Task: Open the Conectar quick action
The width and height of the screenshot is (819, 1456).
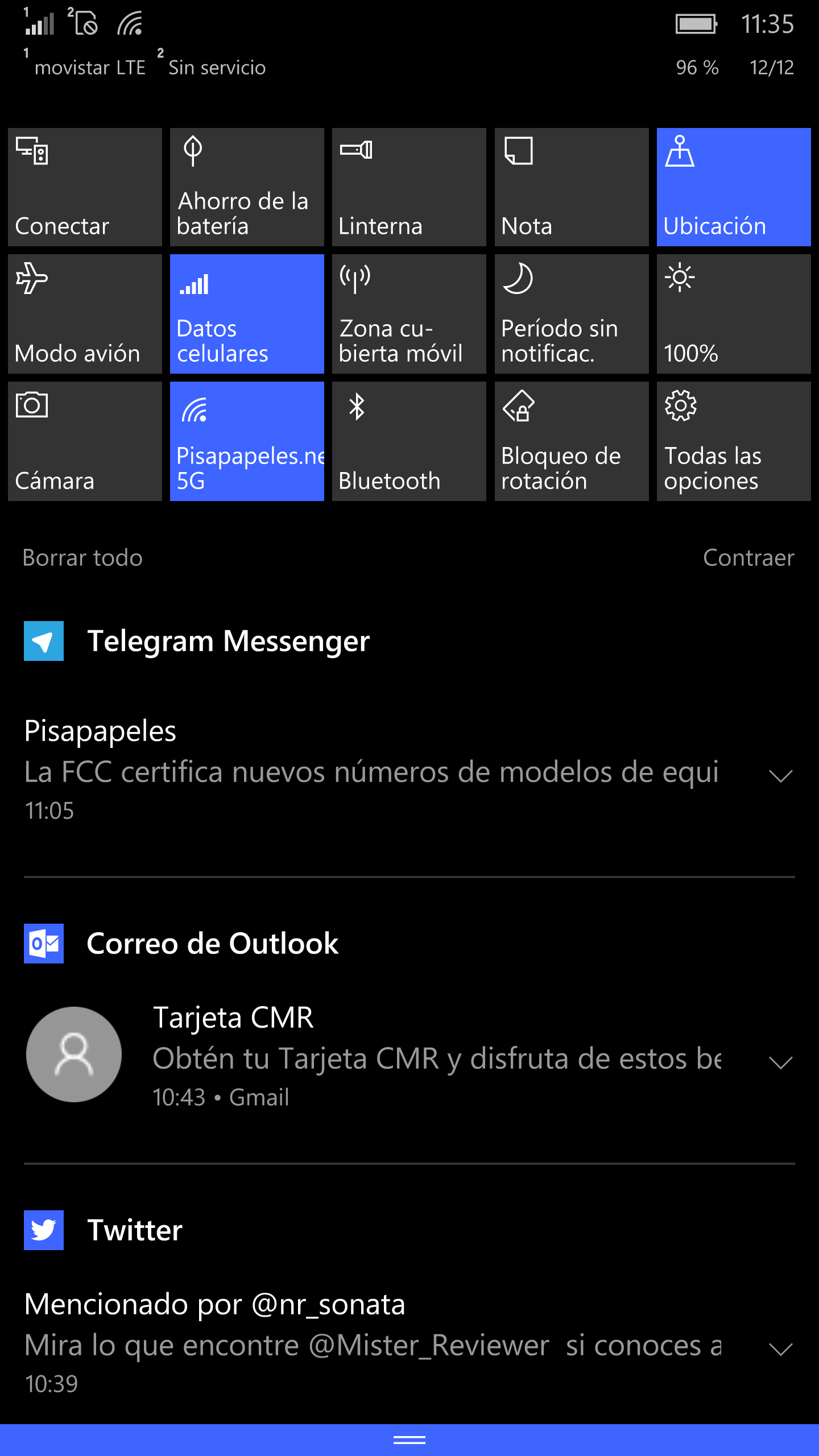Action: point(85,187)
